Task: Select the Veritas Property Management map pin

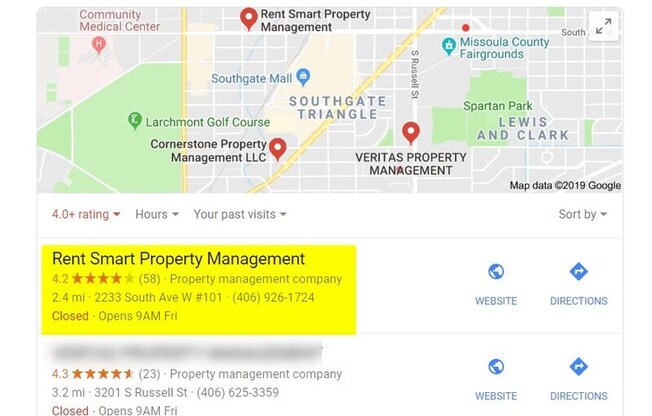Action: tap(410, 132)
